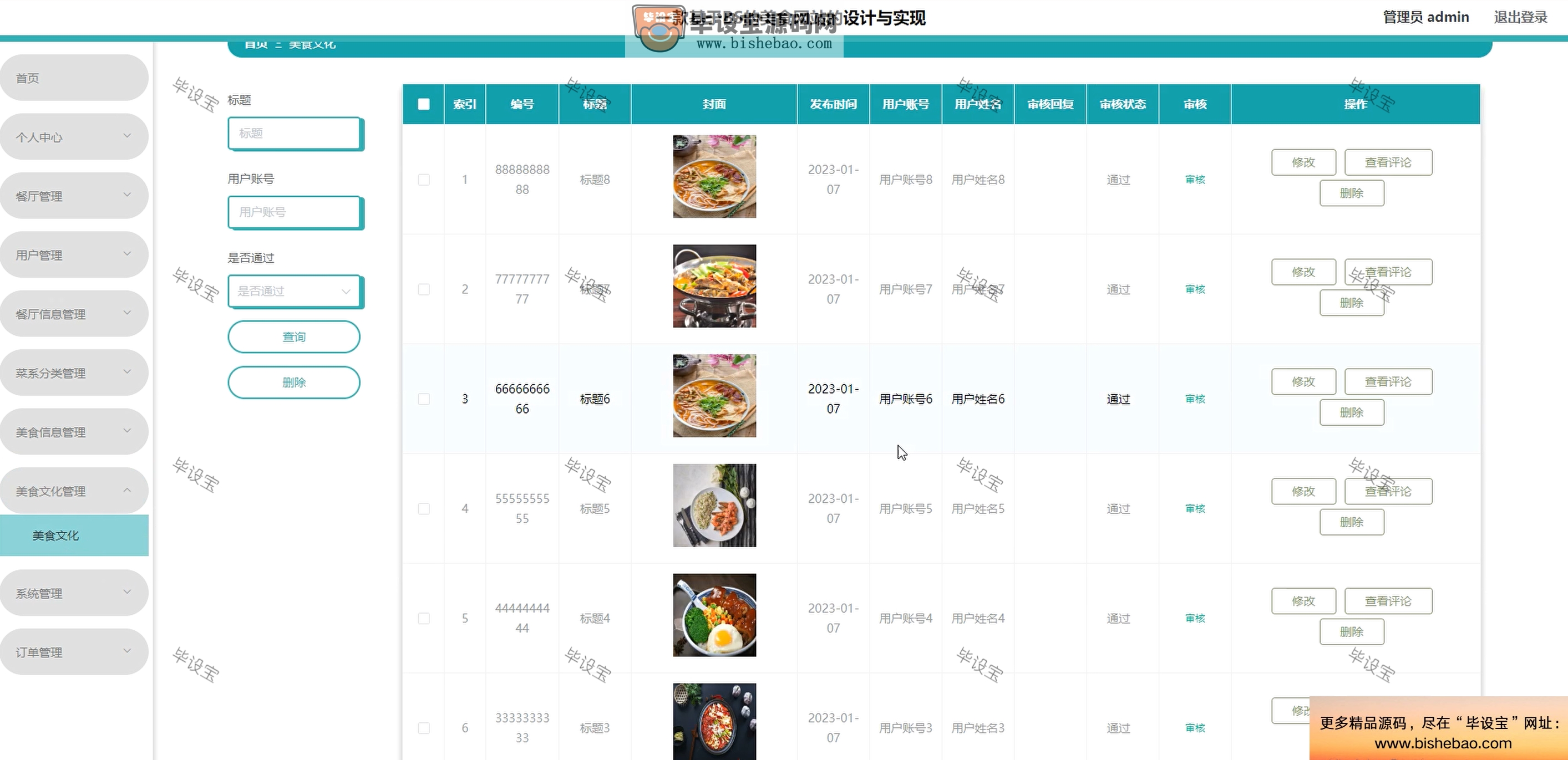Expand the 餐厅管理 menu
The image size is (1568, 760).
point(74,196)
